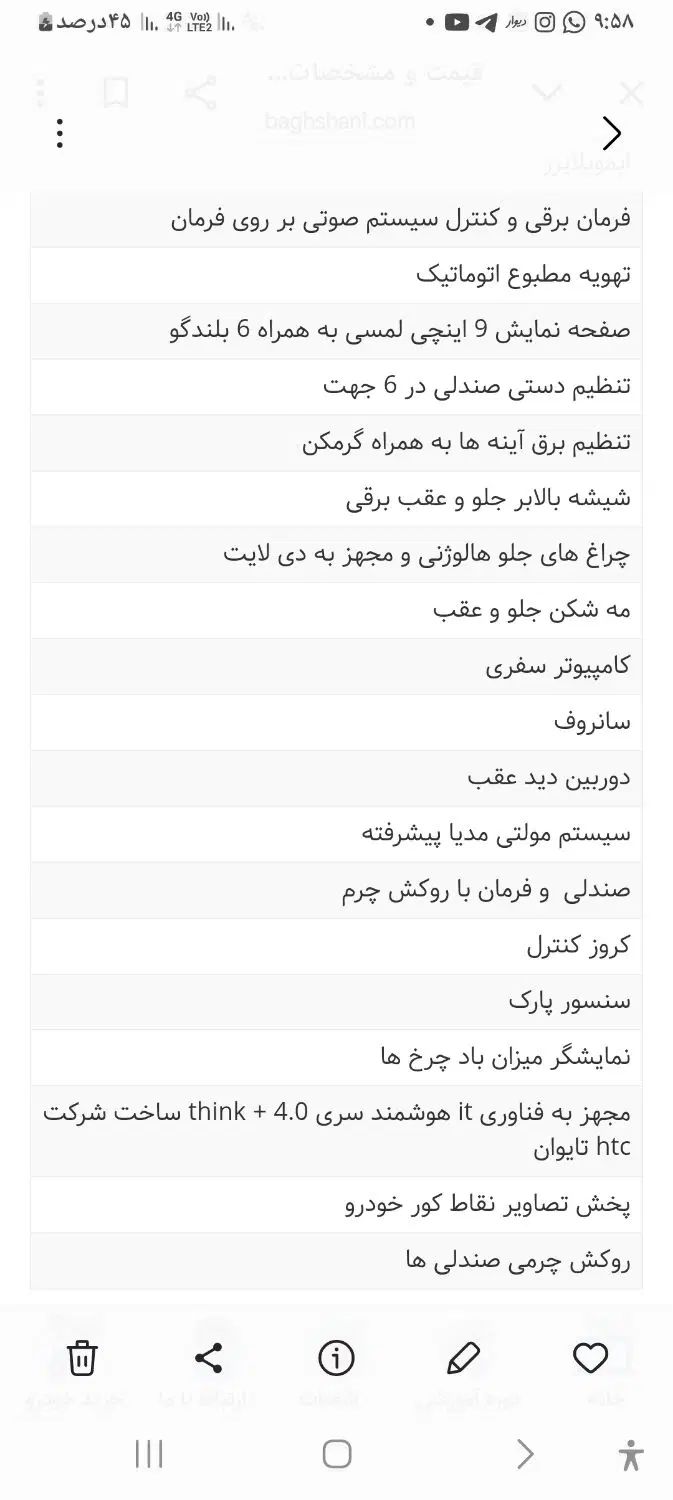Edit this image with the pencil
The height and width of the screenshot is (1500, 673).
[463, 1358]
